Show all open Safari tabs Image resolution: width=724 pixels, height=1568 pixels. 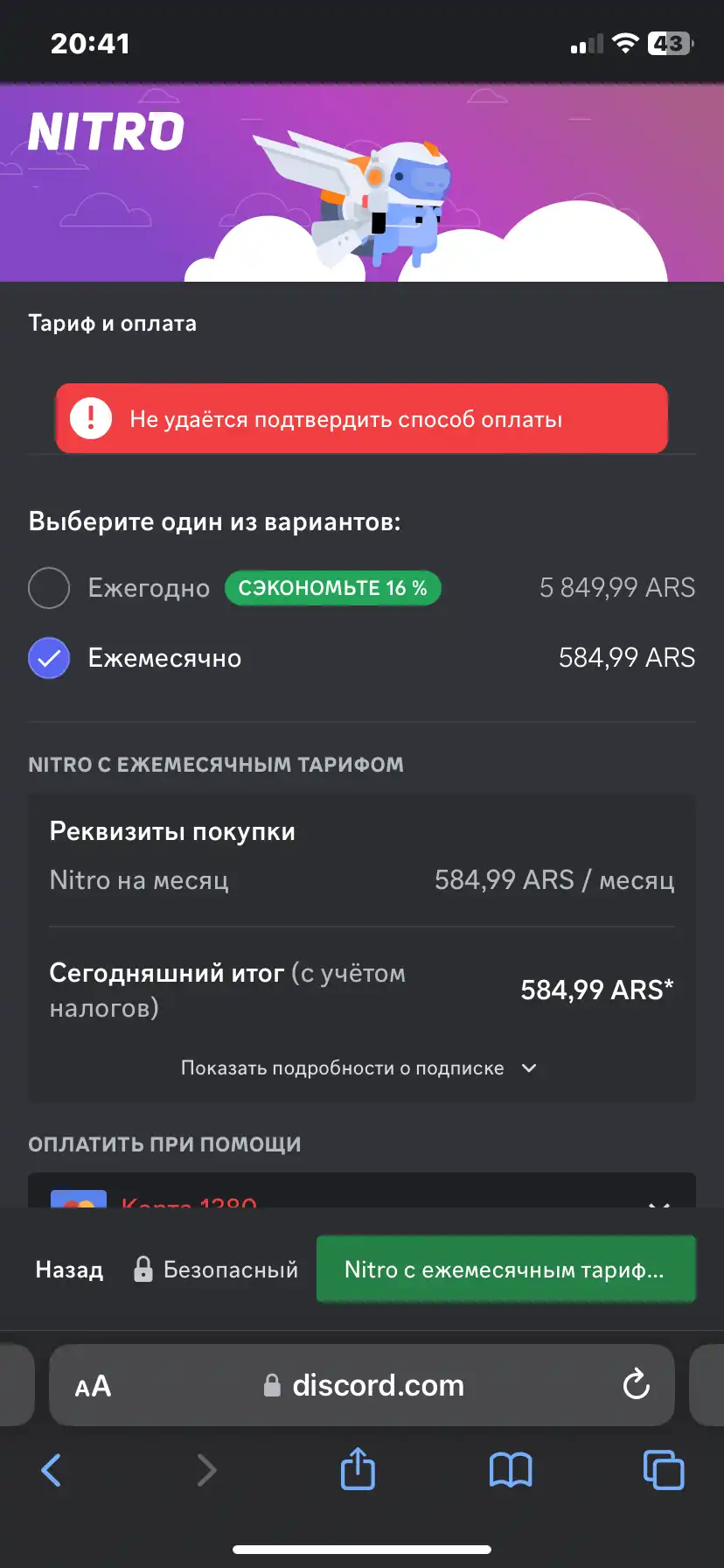click(x=664, y=1470)
